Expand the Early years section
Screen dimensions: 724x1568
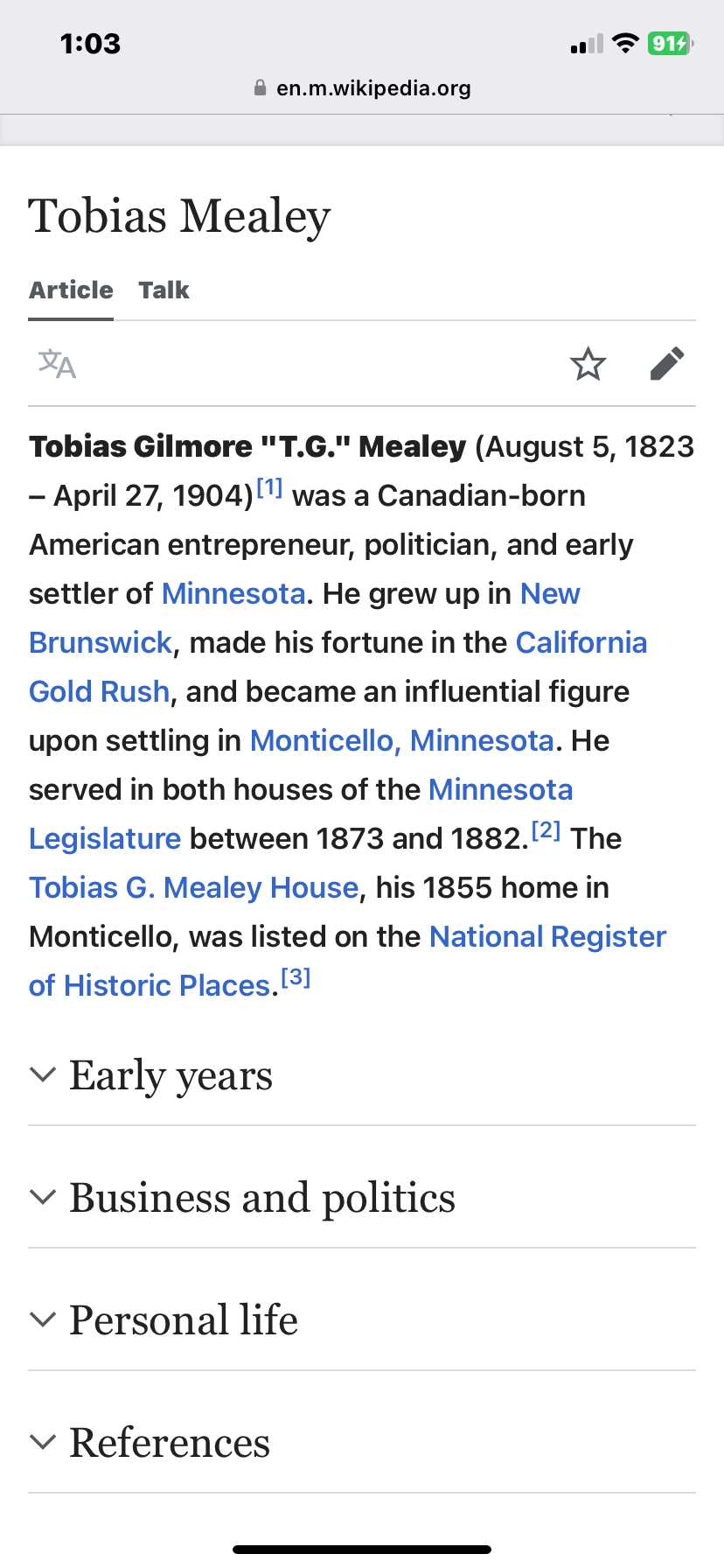(362, 1075)
